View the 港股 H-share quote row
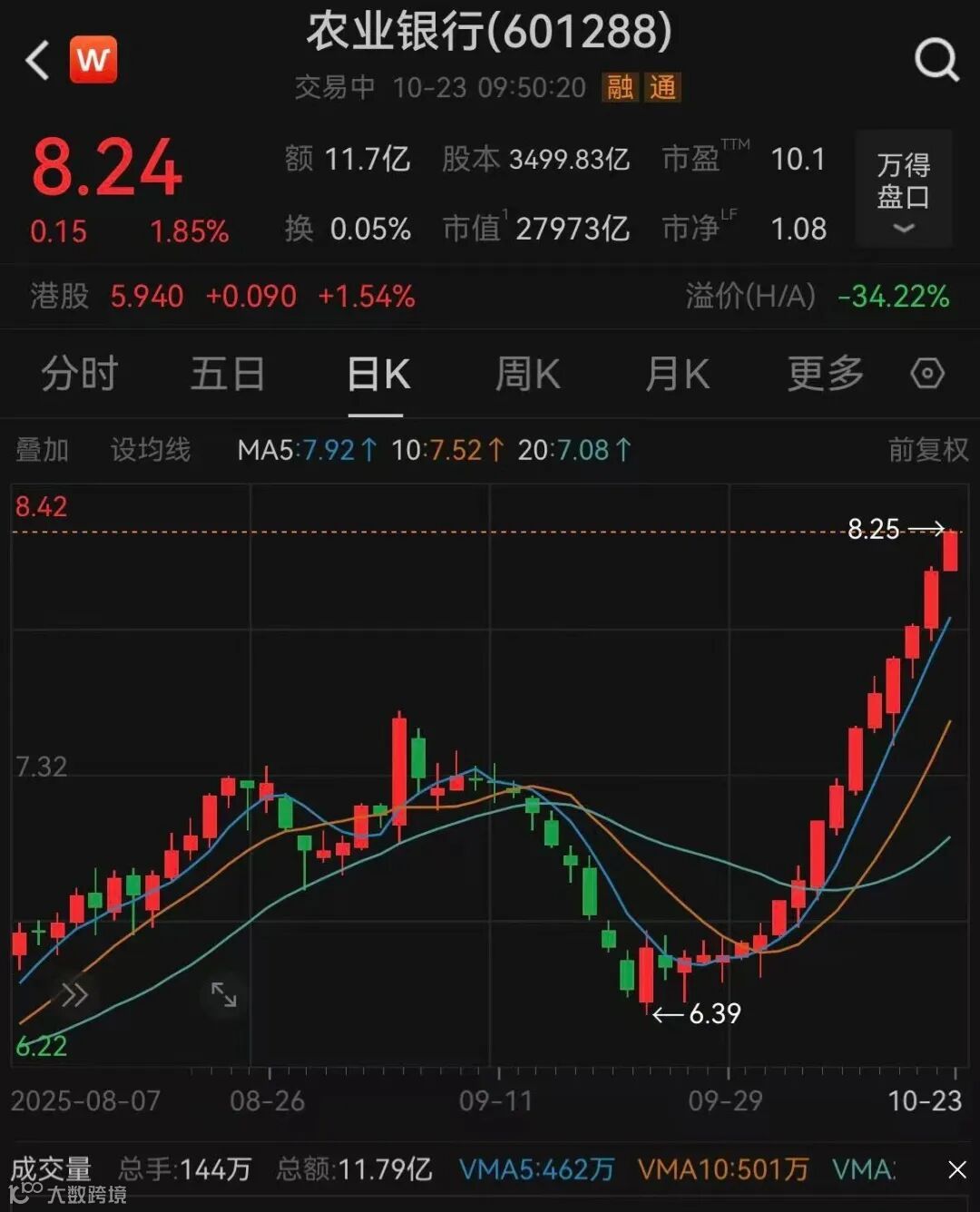 (x=222, y=297)
